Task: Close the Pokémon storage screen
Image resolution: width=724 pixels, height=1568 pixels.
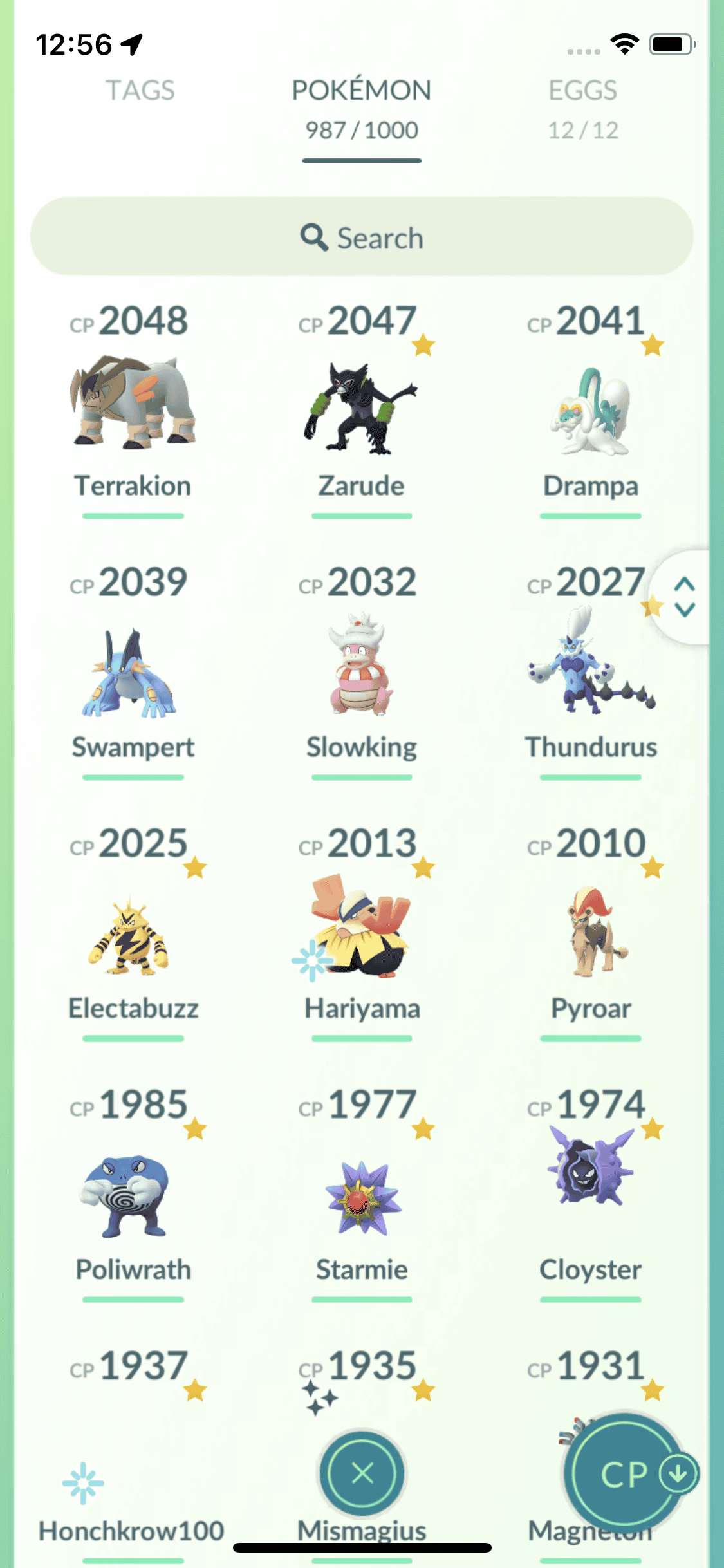Action: click(x=362, y=1473)
